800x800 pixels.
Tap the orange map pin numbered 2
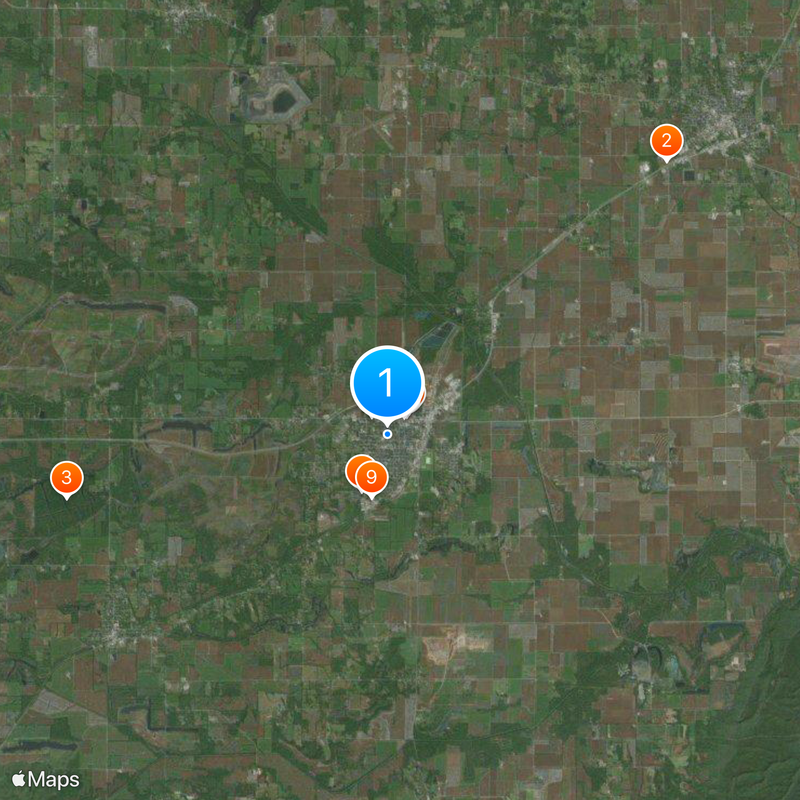(x=666, y=141)
